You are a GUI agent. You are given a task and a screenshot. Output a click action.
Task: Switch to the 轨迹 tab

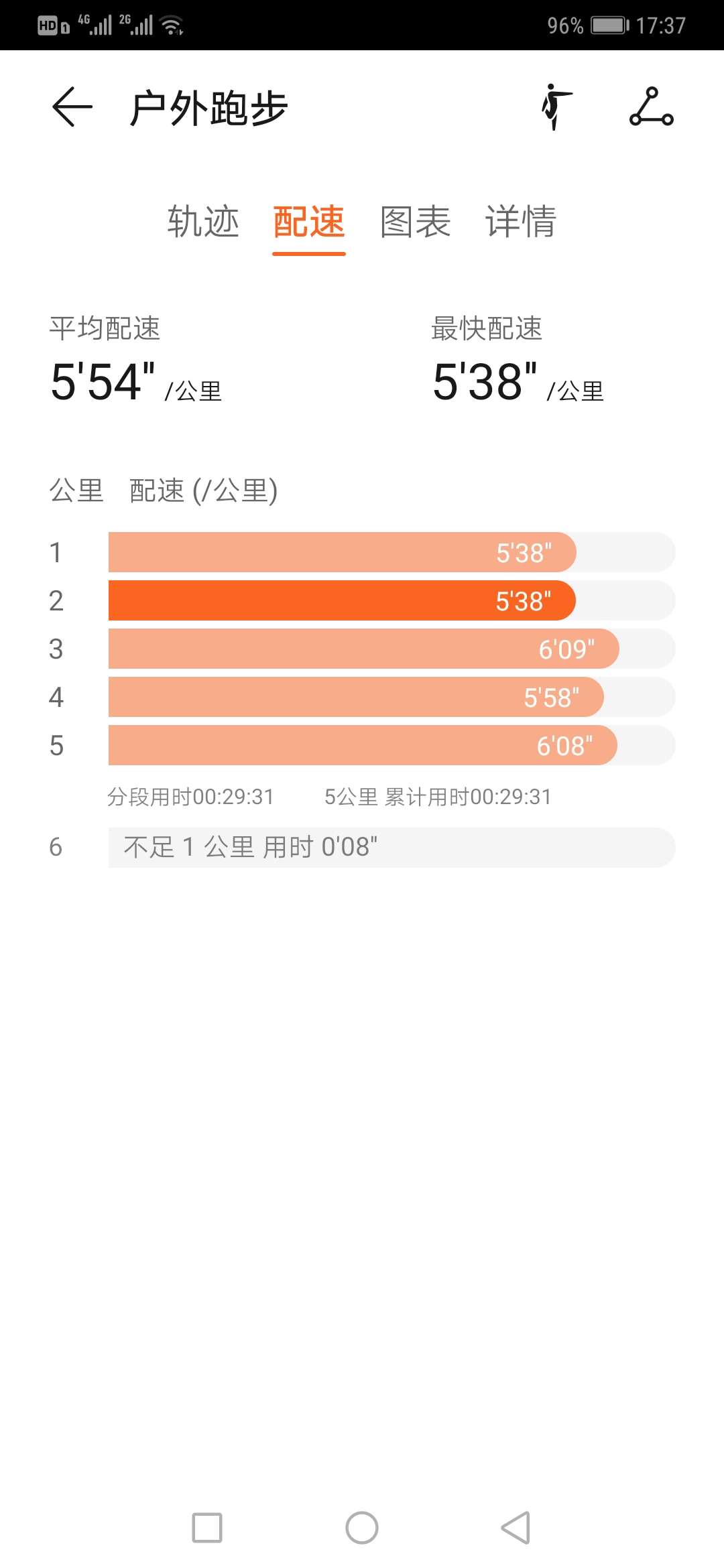click(x=203, y=222)
